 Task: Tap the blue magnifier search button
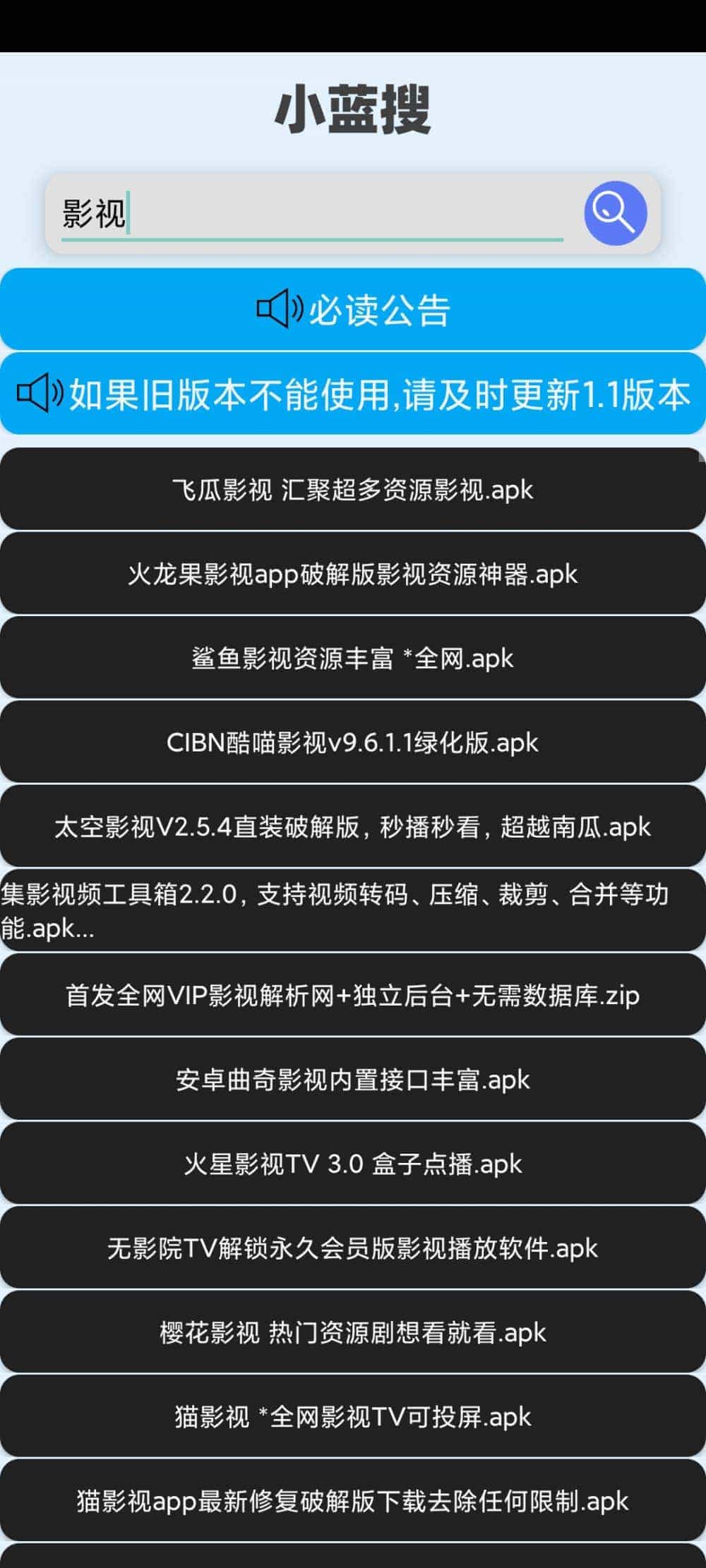click(615, 213)
